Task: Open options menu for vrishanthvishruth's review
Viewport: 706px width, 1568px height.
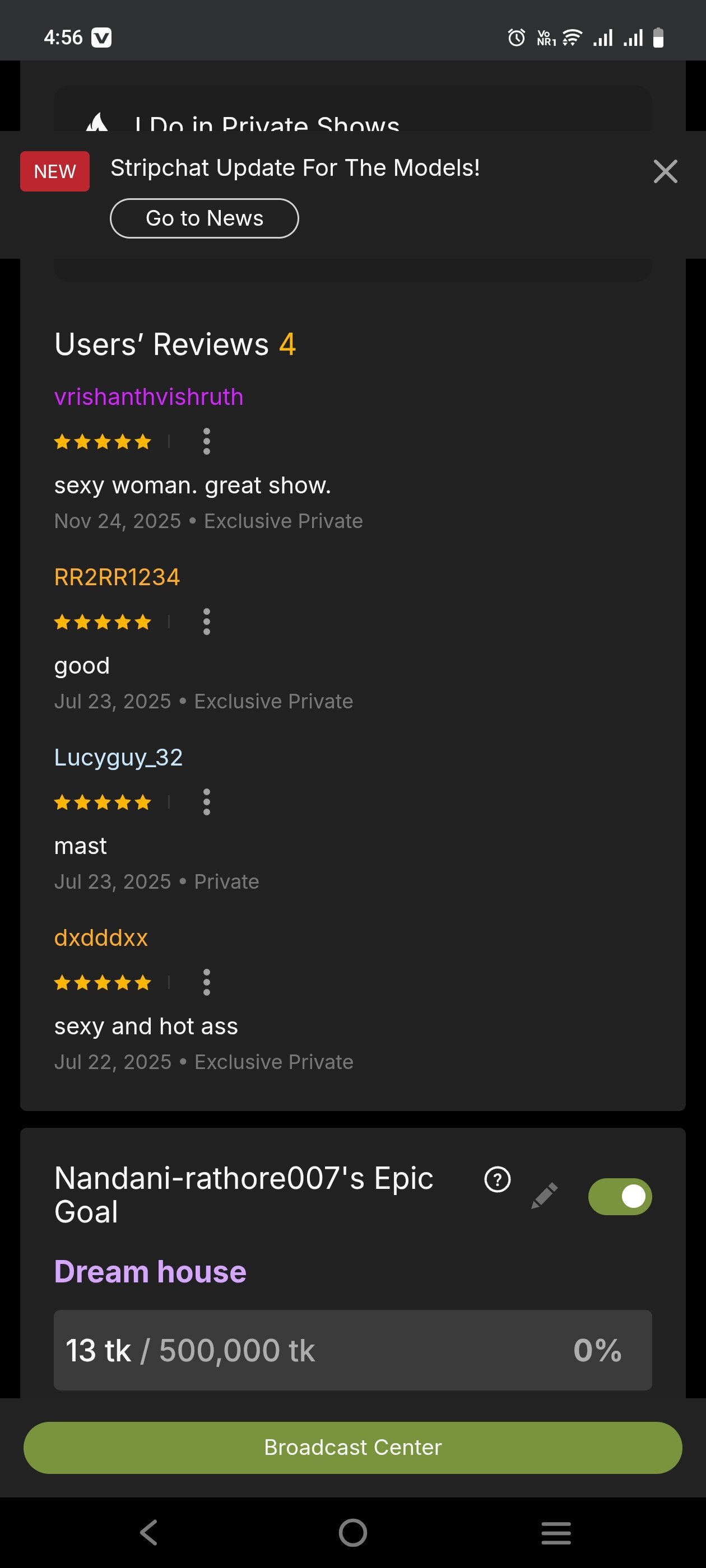Action: click(207, 441)
